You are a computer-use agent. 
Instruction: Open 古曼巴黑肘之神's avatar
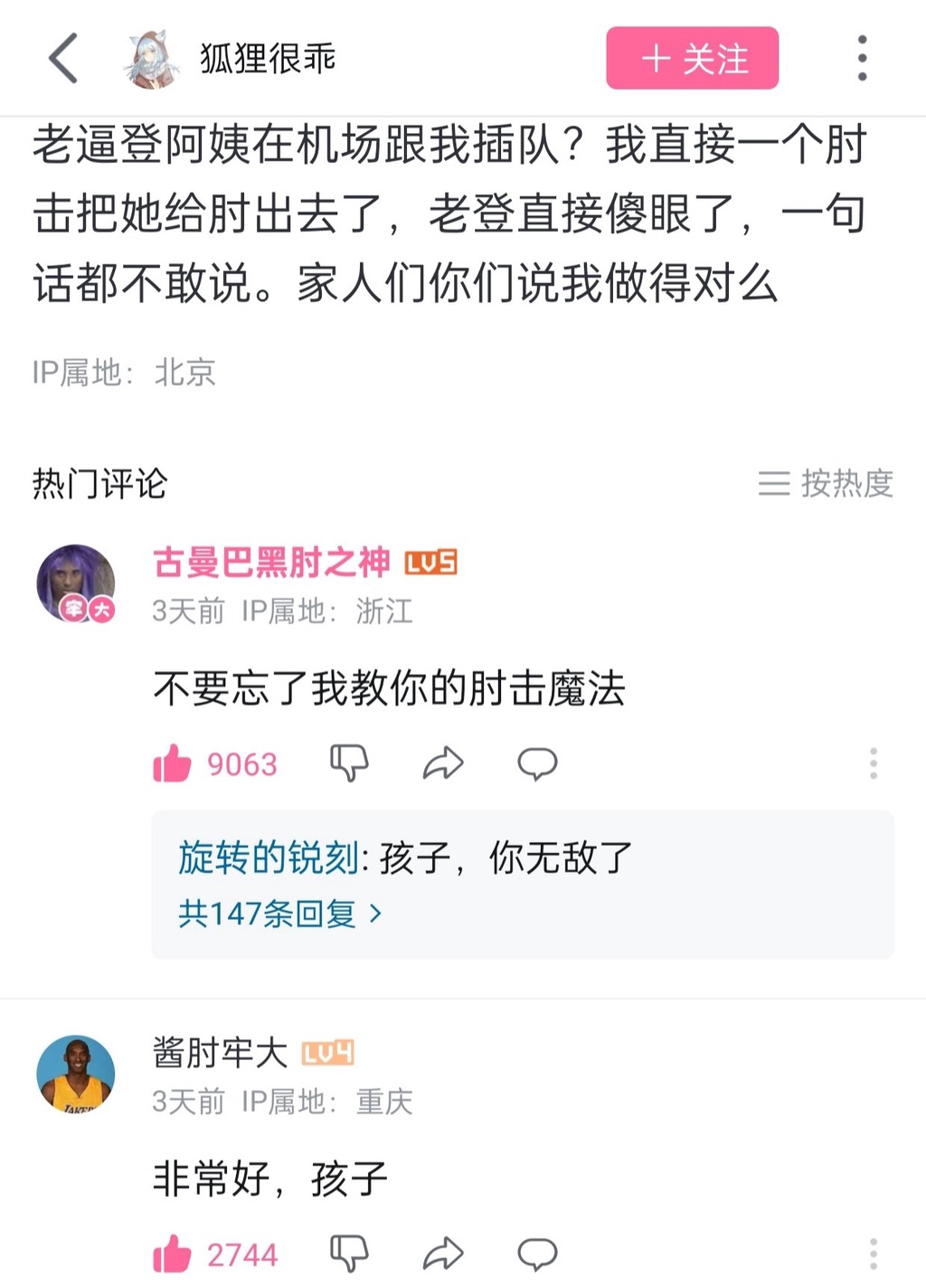[x=76, y=583]
